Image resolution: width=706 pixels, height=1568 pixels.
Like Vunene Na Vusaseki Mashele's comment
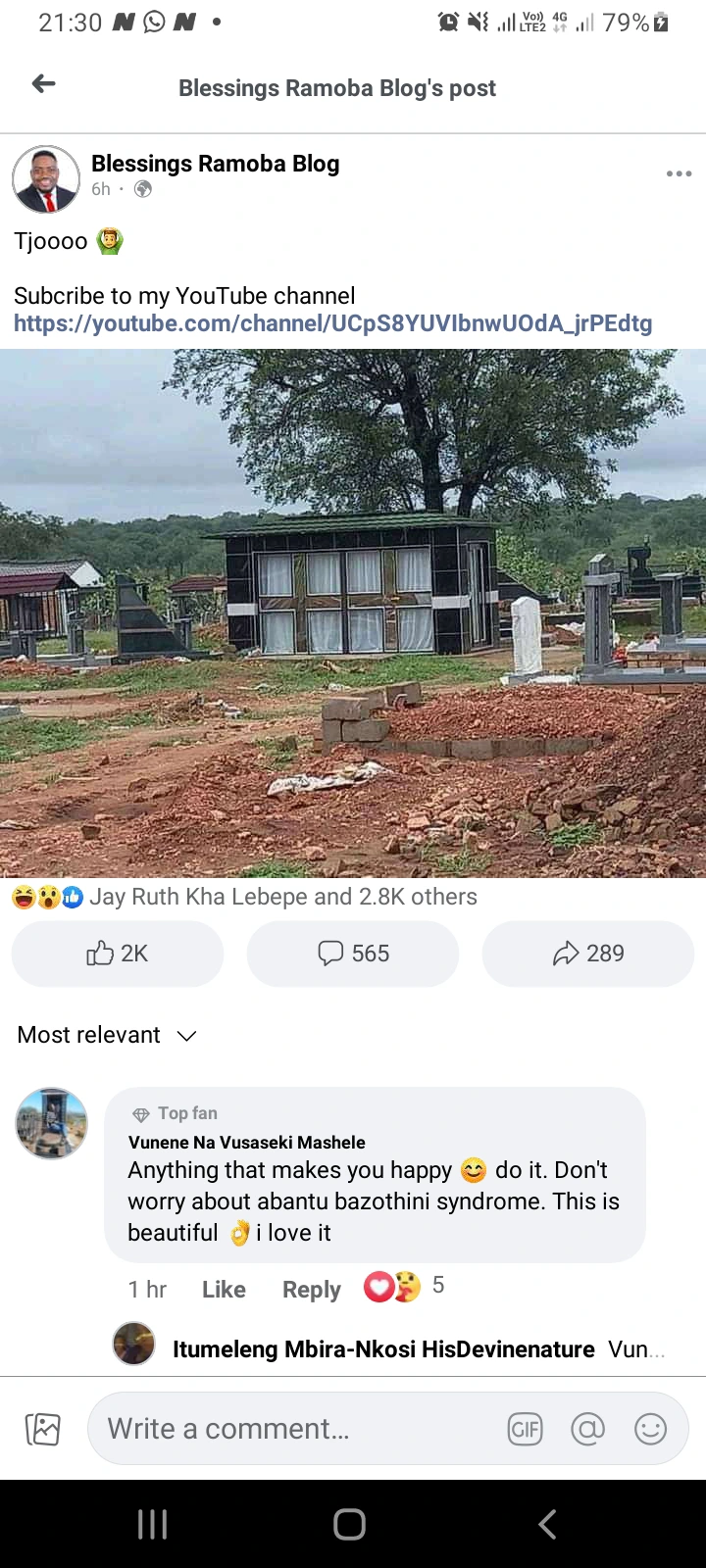[x=224, y=1290]
